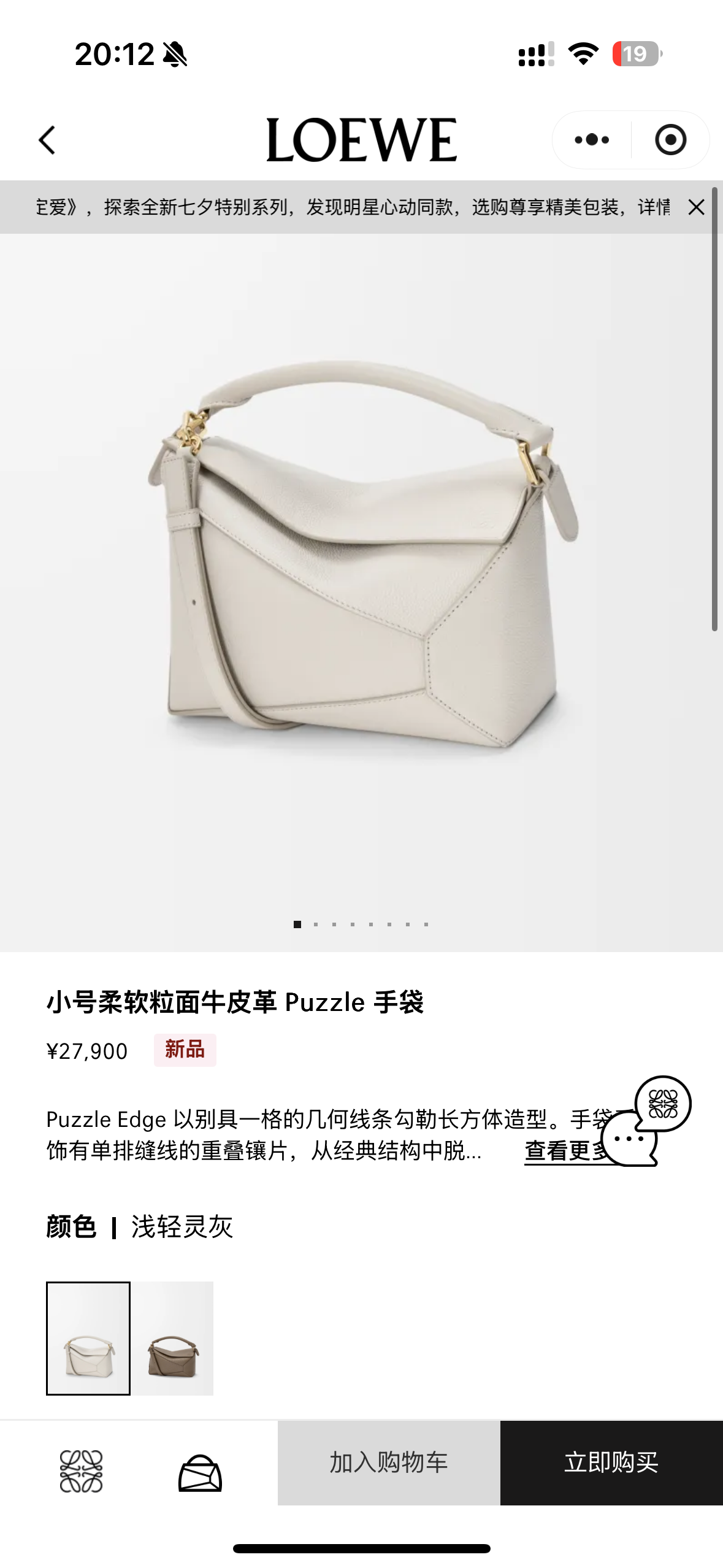Dismiss the promotional announcement banner
The width and height of the screenshot is (723, 1568).
point(696,207)
